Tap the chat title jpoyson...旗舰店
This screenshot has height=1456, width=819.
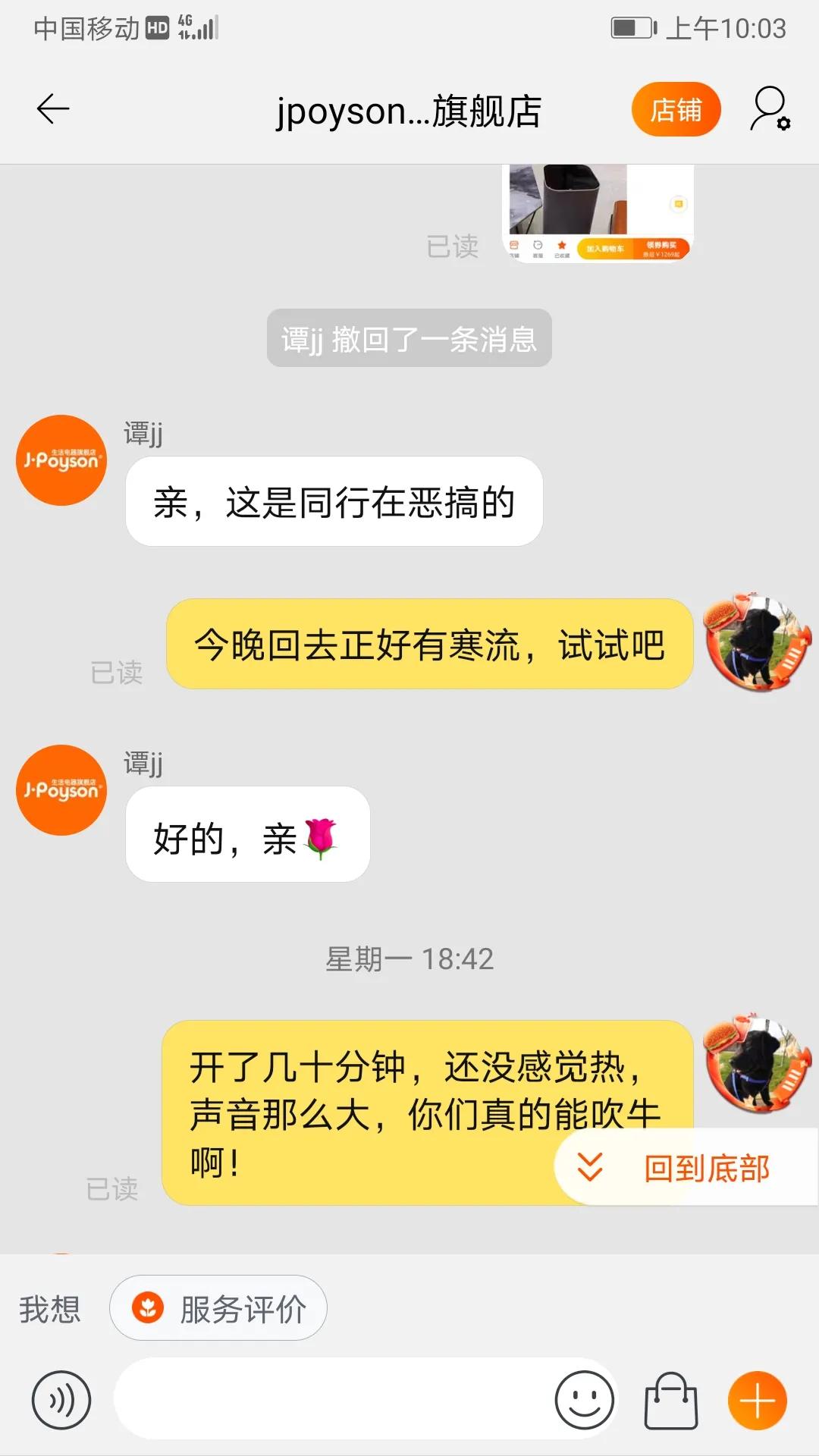pos(409,109)
